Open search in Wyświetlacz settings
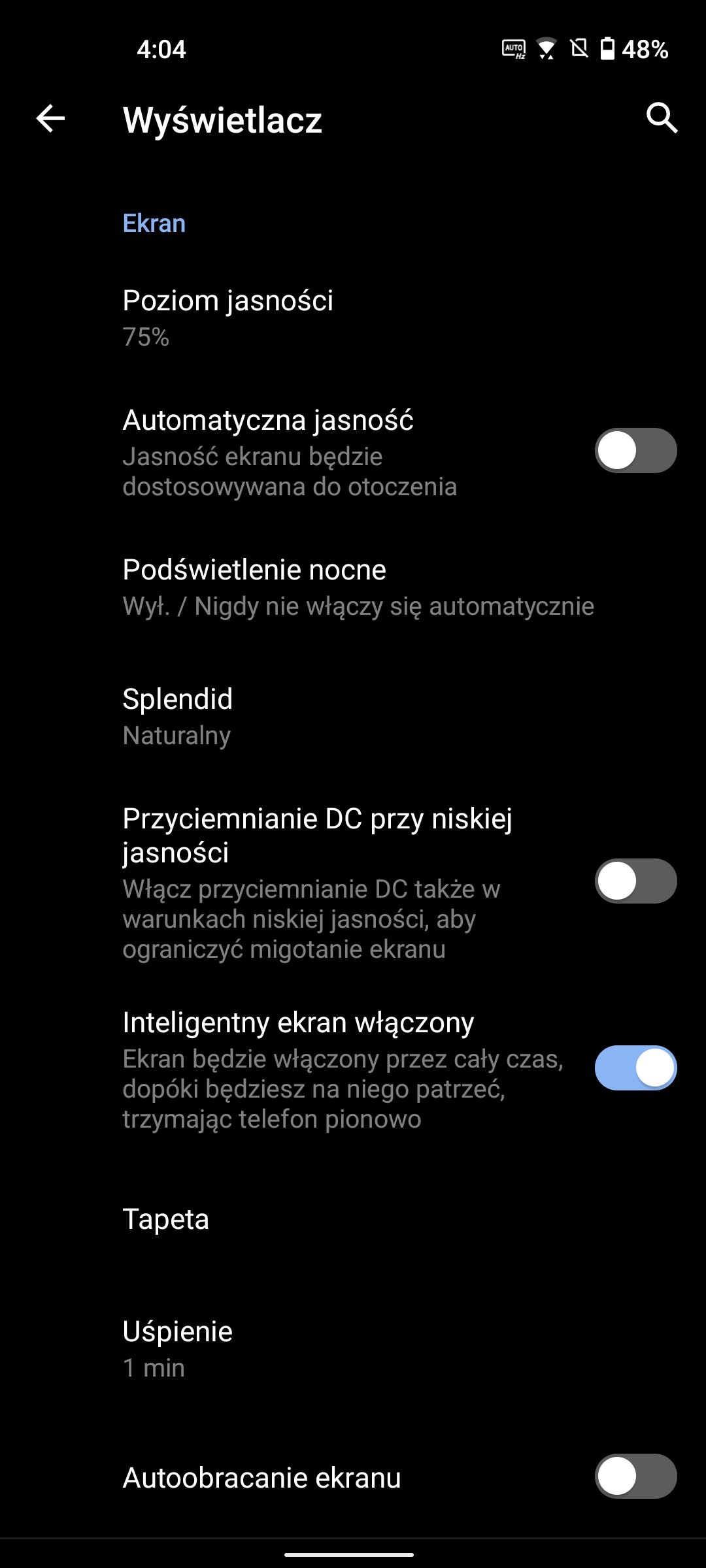Viewport: 706px width, 1568px height. [x=662, y=118]
